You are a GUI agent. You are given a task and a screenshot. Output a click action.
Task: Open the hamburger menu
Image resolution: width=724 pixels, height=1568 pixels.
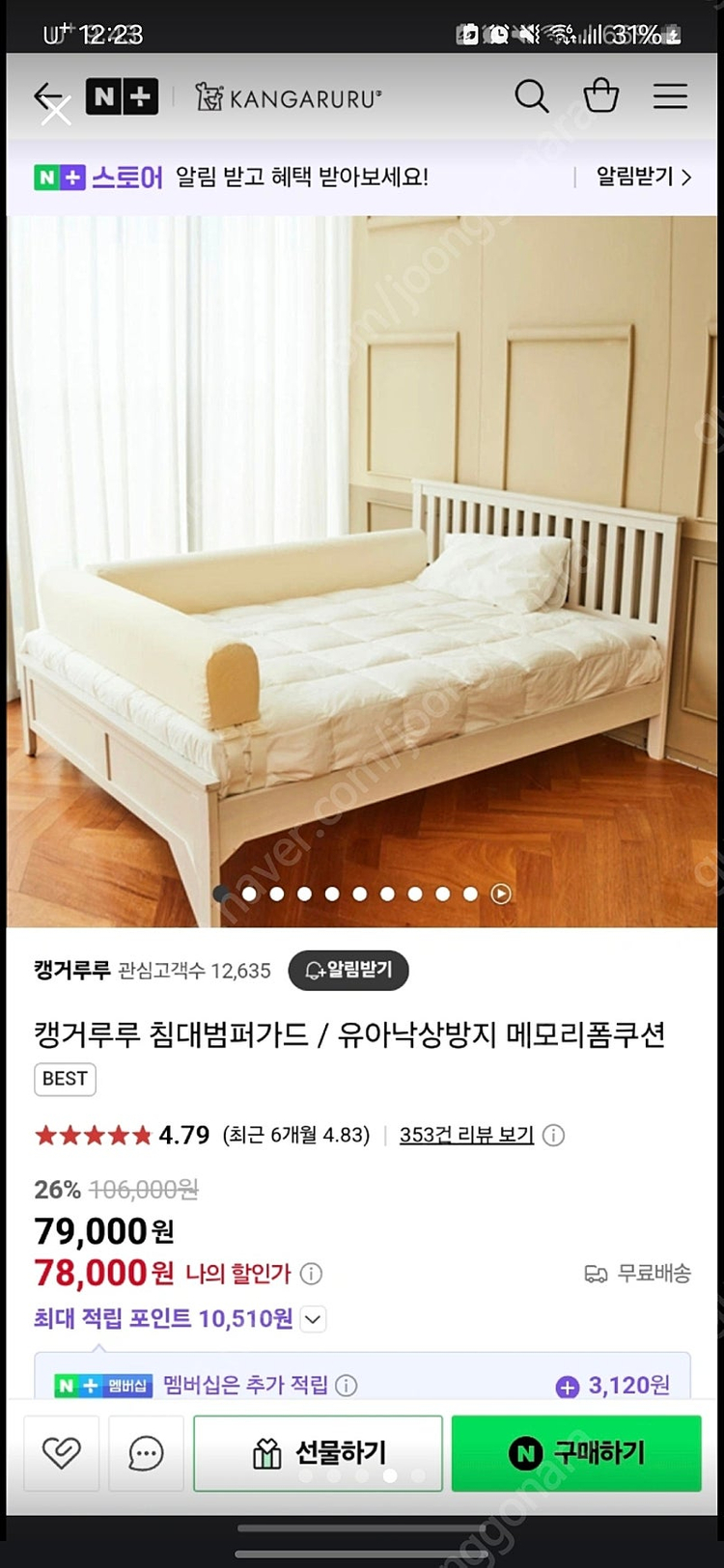[x=670, y=96]
